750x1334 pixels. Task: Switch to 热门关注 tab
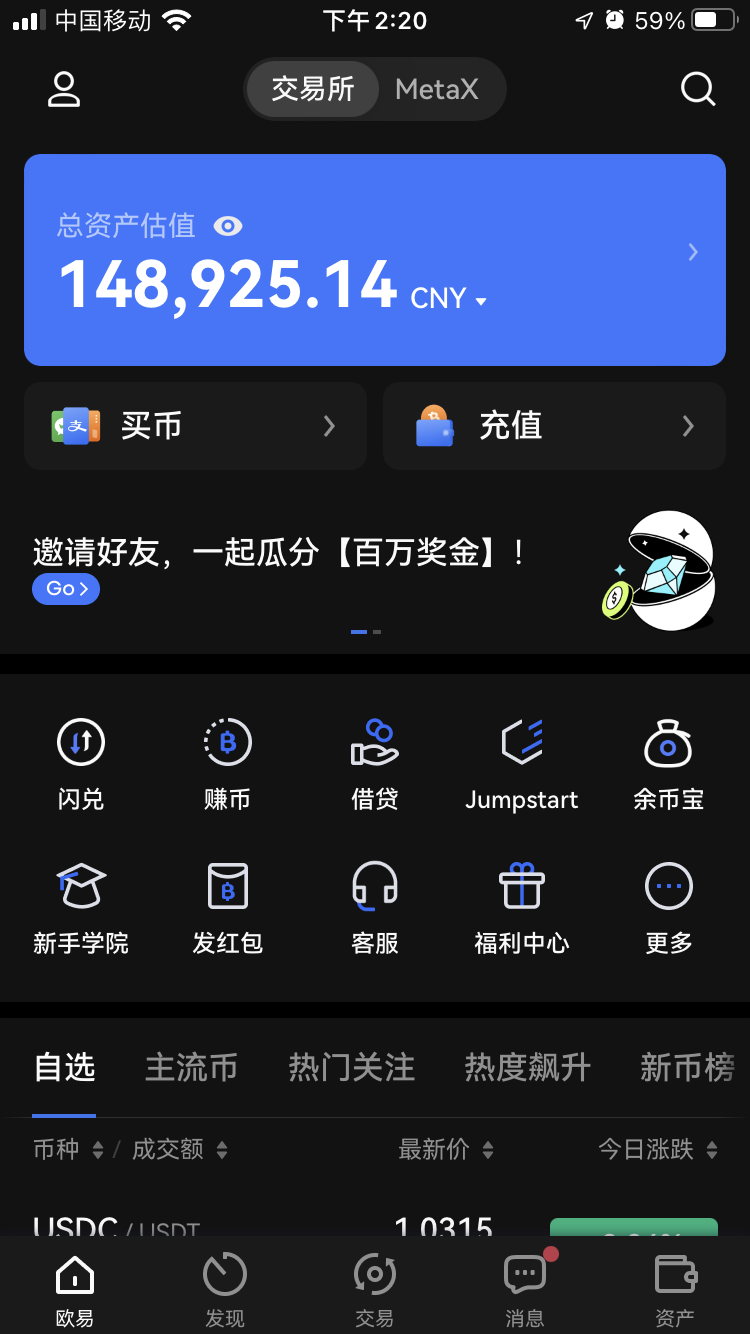(352, 1067)
